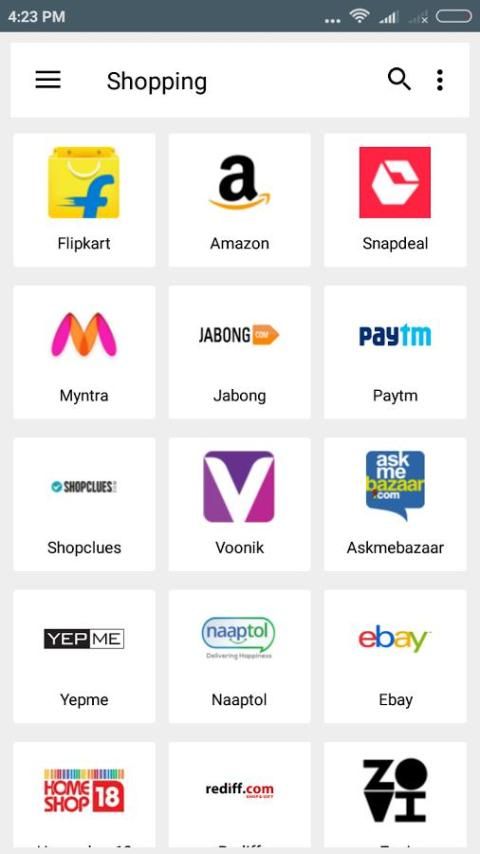
Task: Open the Myntra shopping tile
Action: 84,352
